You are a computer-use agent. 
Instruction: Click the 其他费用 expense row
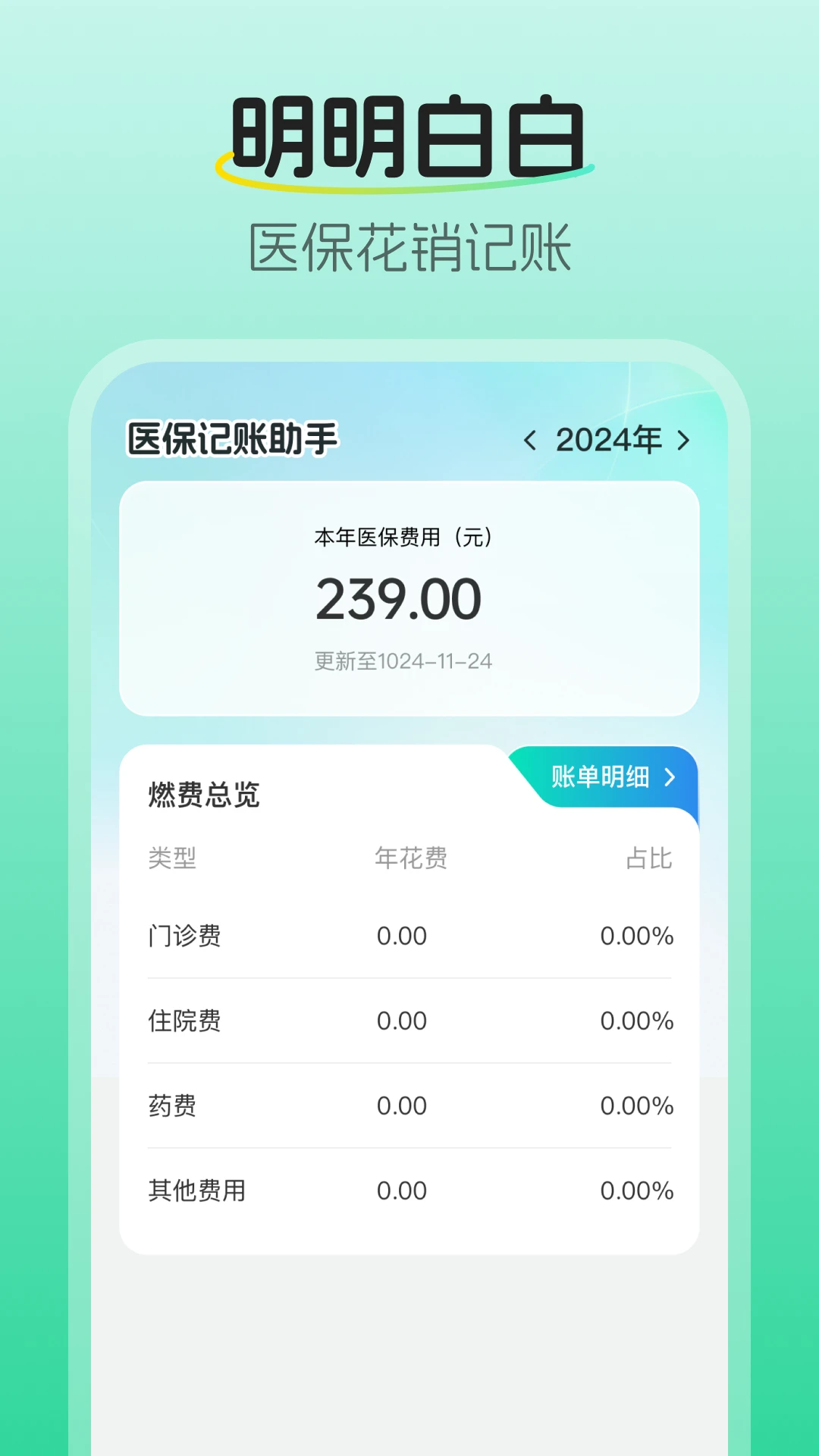pos(409,1190)
